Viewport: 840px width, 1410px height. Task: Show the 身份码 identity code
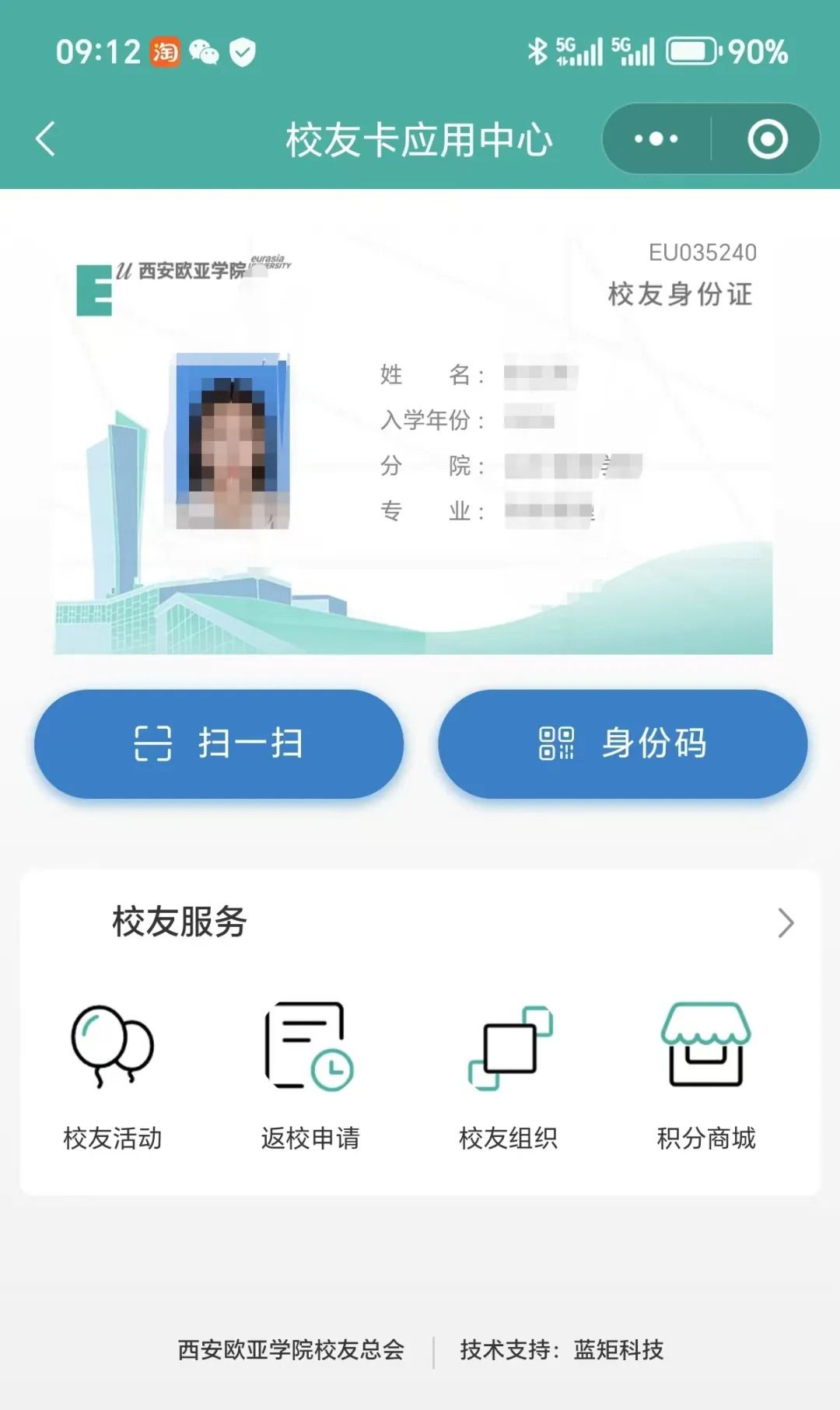coord(622,743)
